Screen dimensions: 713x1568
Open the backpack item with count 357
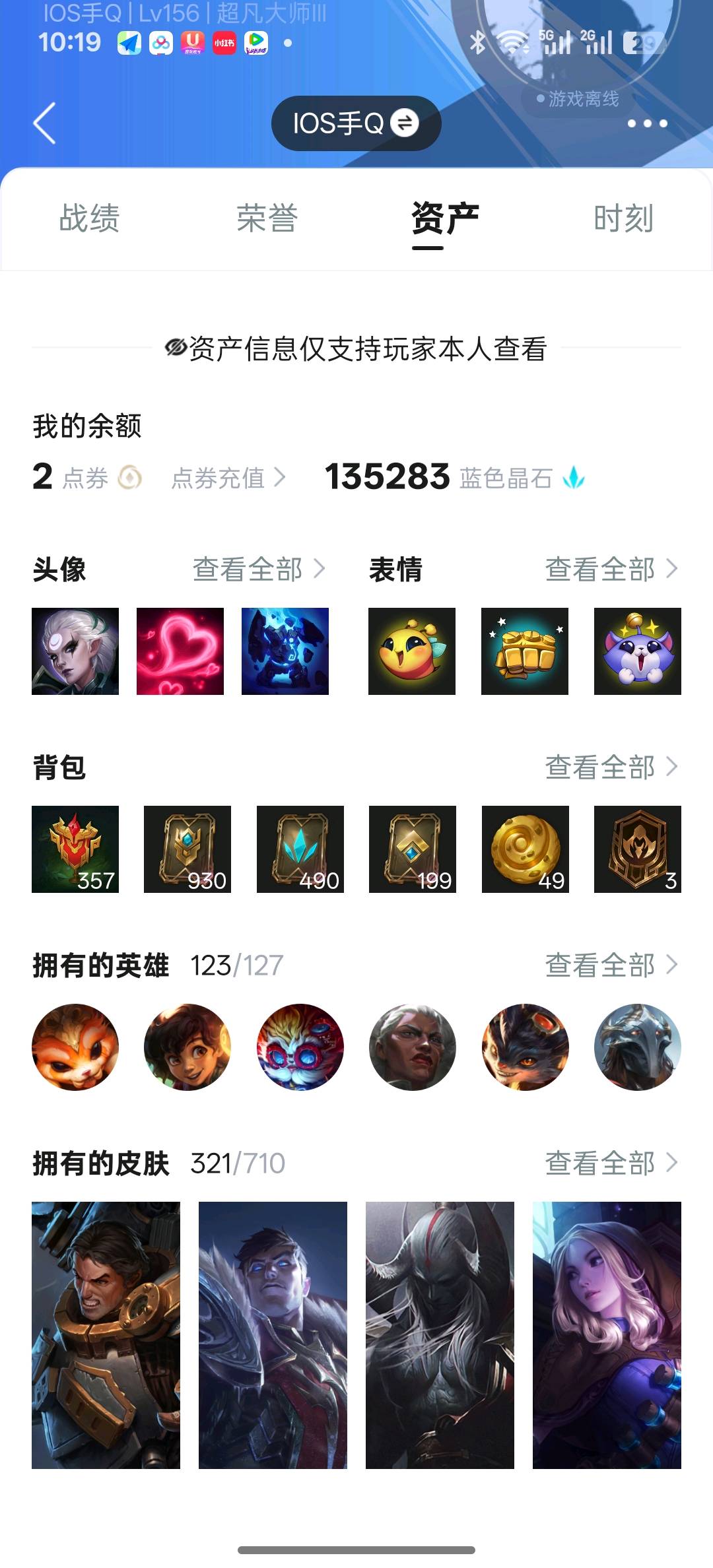tap(75, 849)
